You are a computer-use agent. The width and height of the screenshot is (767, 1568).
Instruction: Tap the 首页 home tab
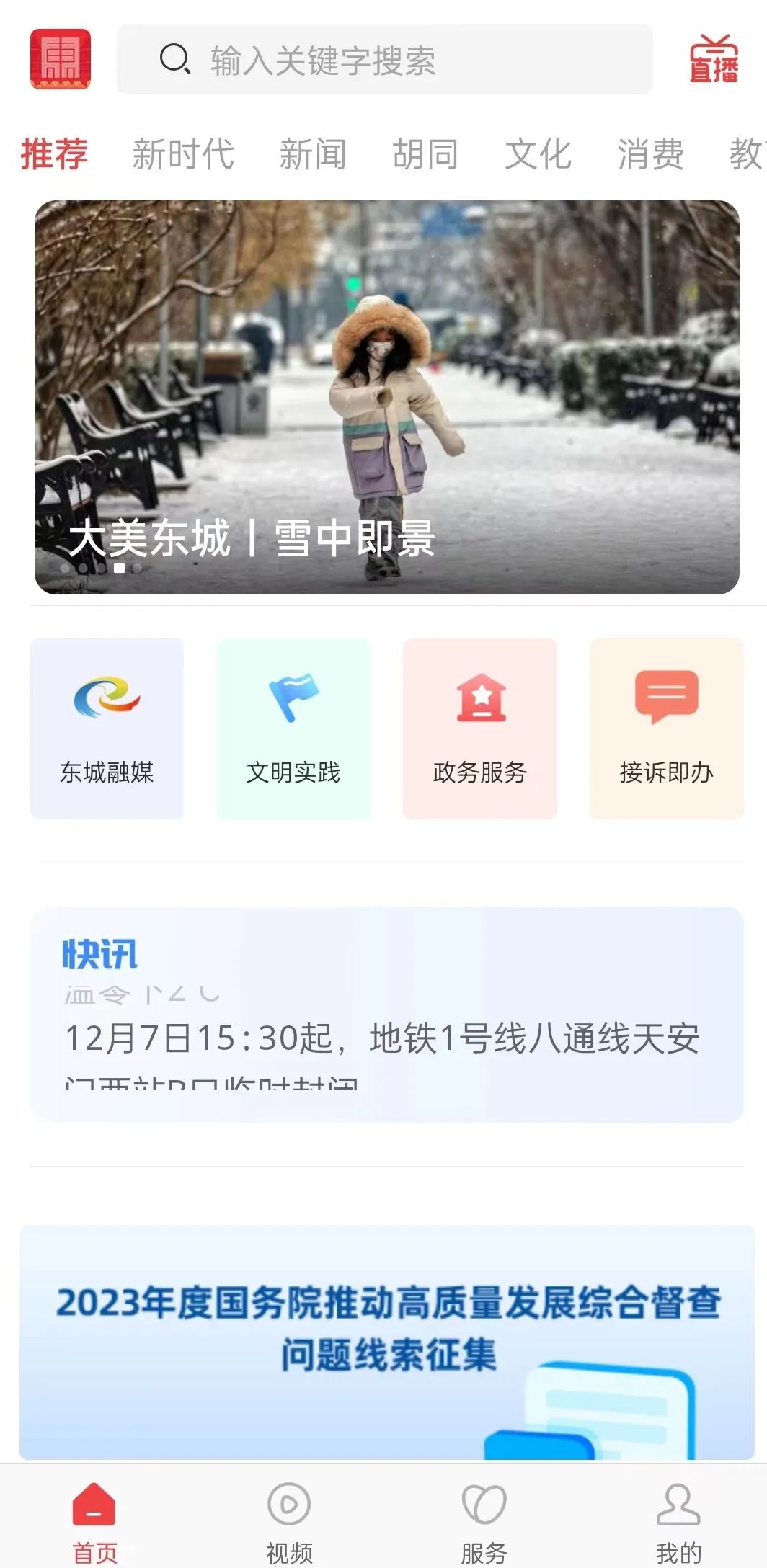tap(94, 1522)
